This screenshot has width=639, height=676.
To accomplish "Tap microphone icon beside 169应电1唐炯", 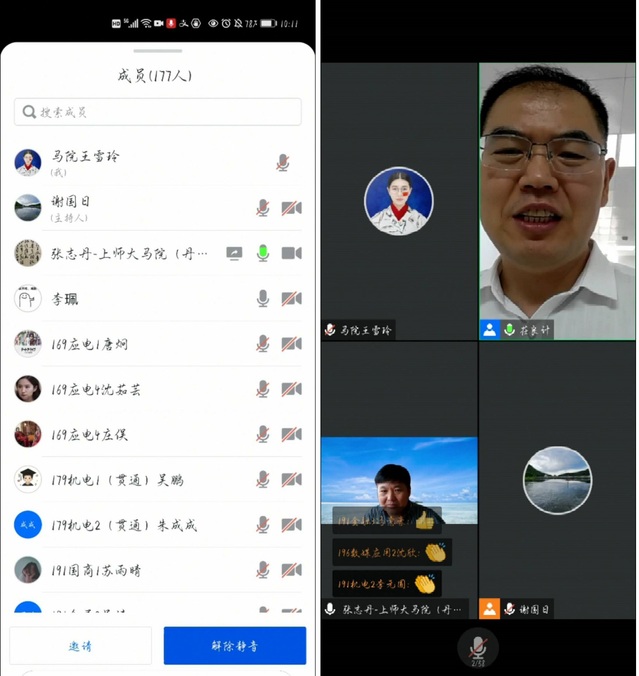I will point(263,344).
